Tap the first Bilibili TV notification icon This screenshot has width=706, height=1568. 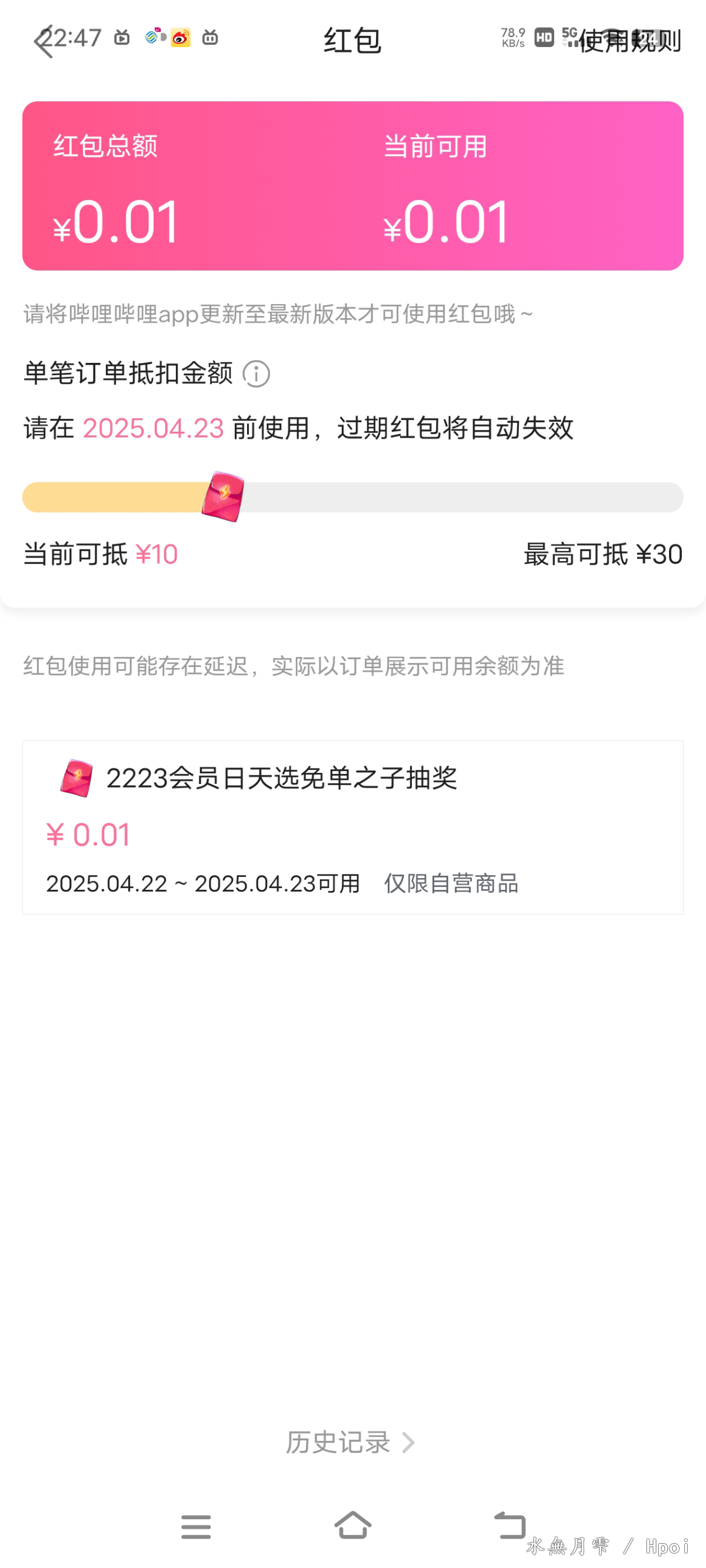[x=121, y=38]
